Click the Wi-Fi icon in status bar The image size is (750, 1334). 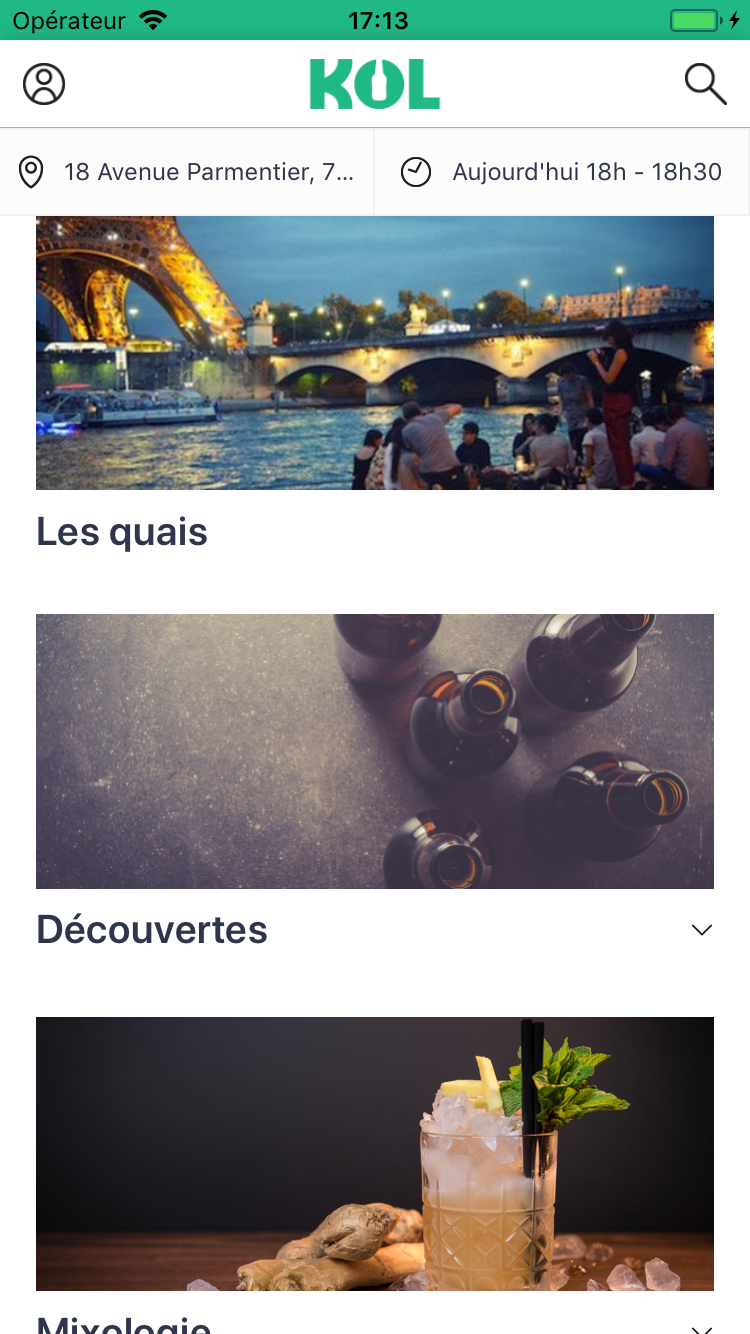150,19
